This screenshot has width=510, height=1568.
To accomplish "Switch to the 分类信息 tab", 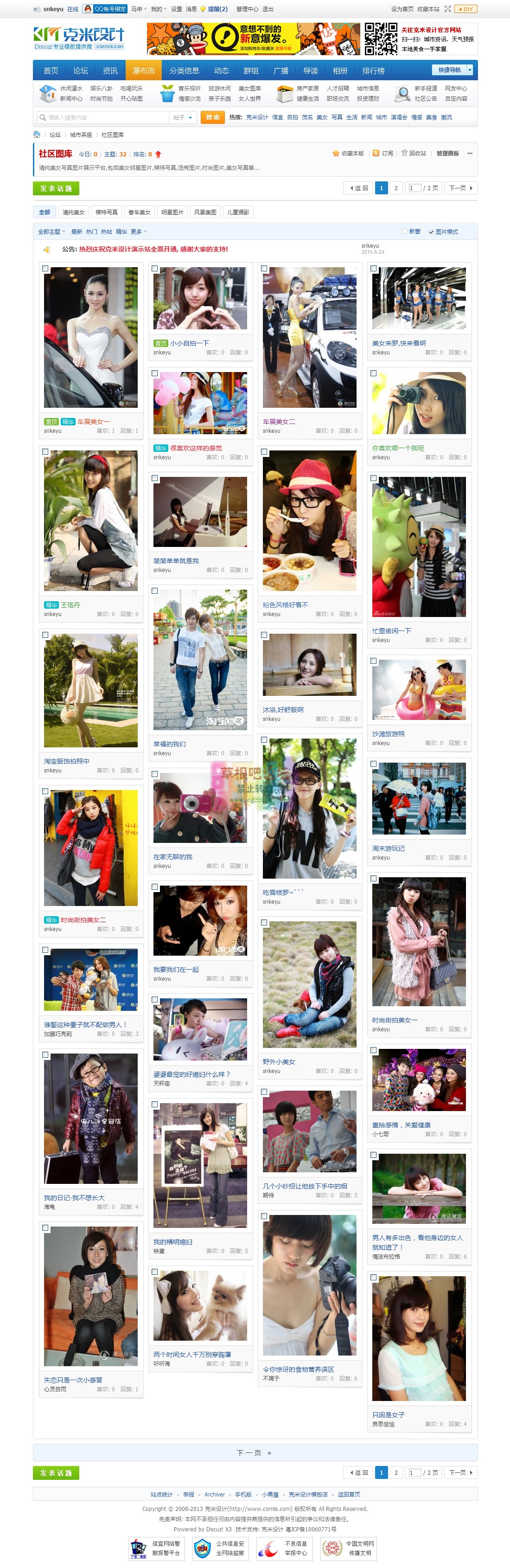I will click(184, 71).
